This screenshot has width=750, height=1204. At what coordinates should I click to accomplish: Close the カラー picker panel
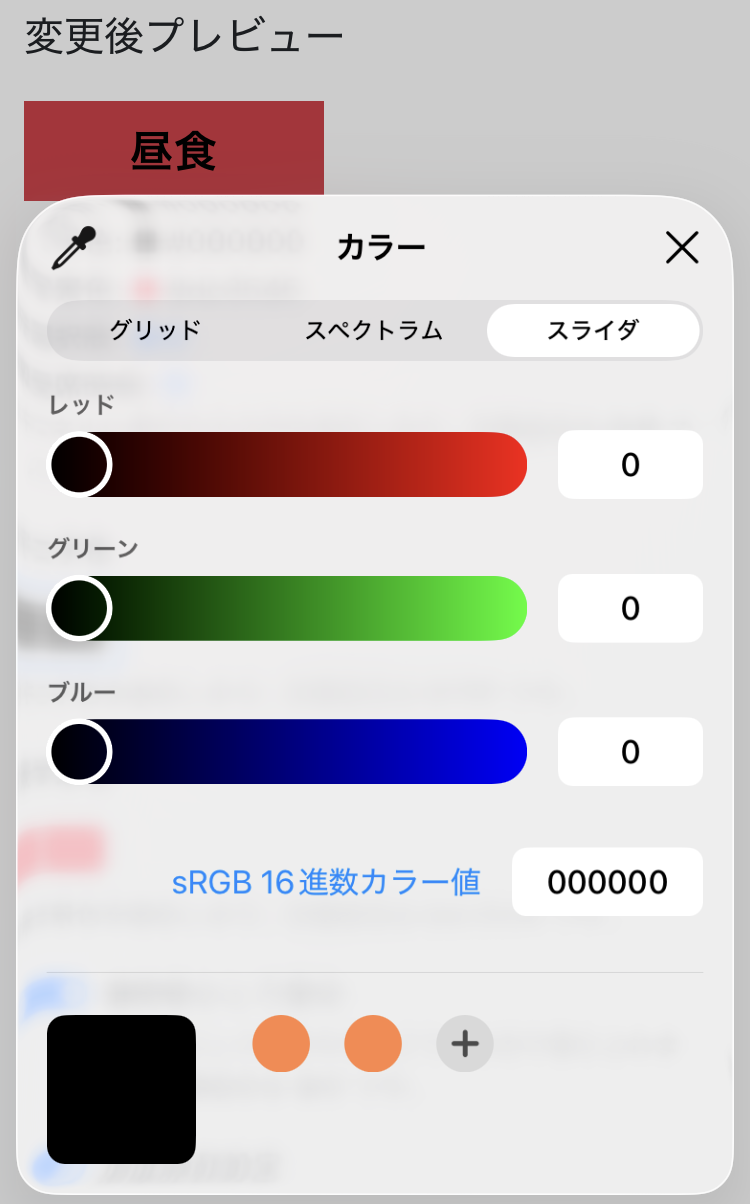point(682,248)
